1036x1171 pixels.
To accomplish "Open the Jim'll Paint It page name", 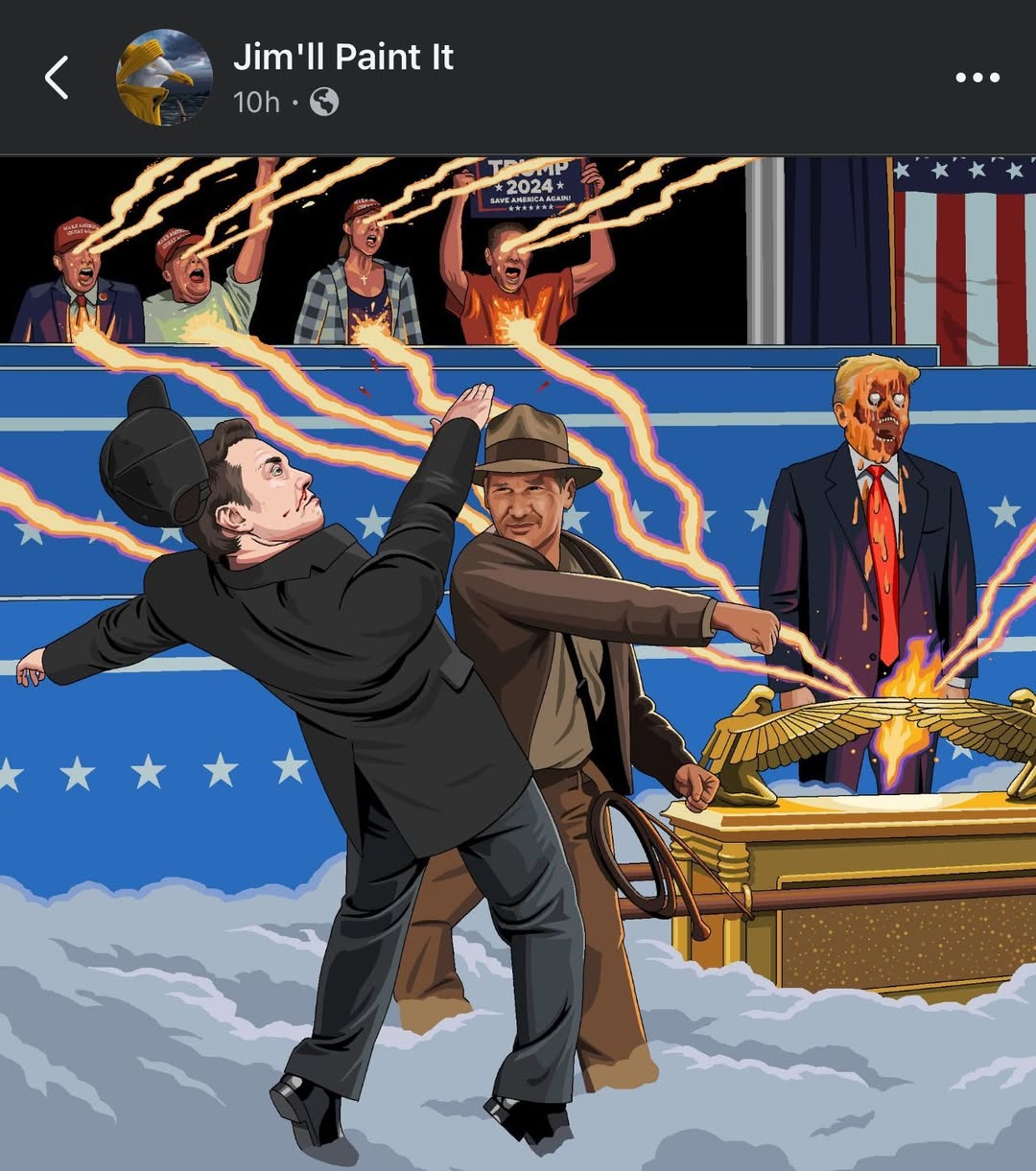I will click(x=343, y=58).
